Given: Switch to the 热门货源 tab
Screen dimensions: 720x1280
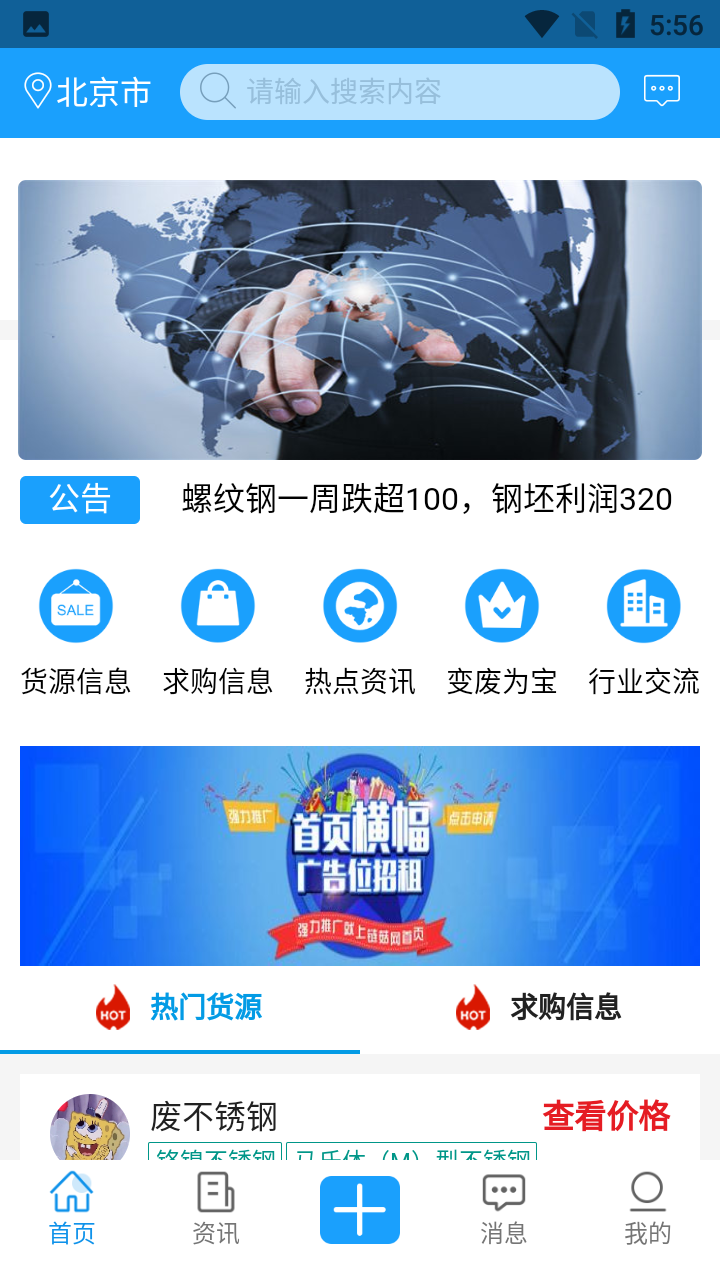Looking at the screenshot, I should click(180, 1008).
